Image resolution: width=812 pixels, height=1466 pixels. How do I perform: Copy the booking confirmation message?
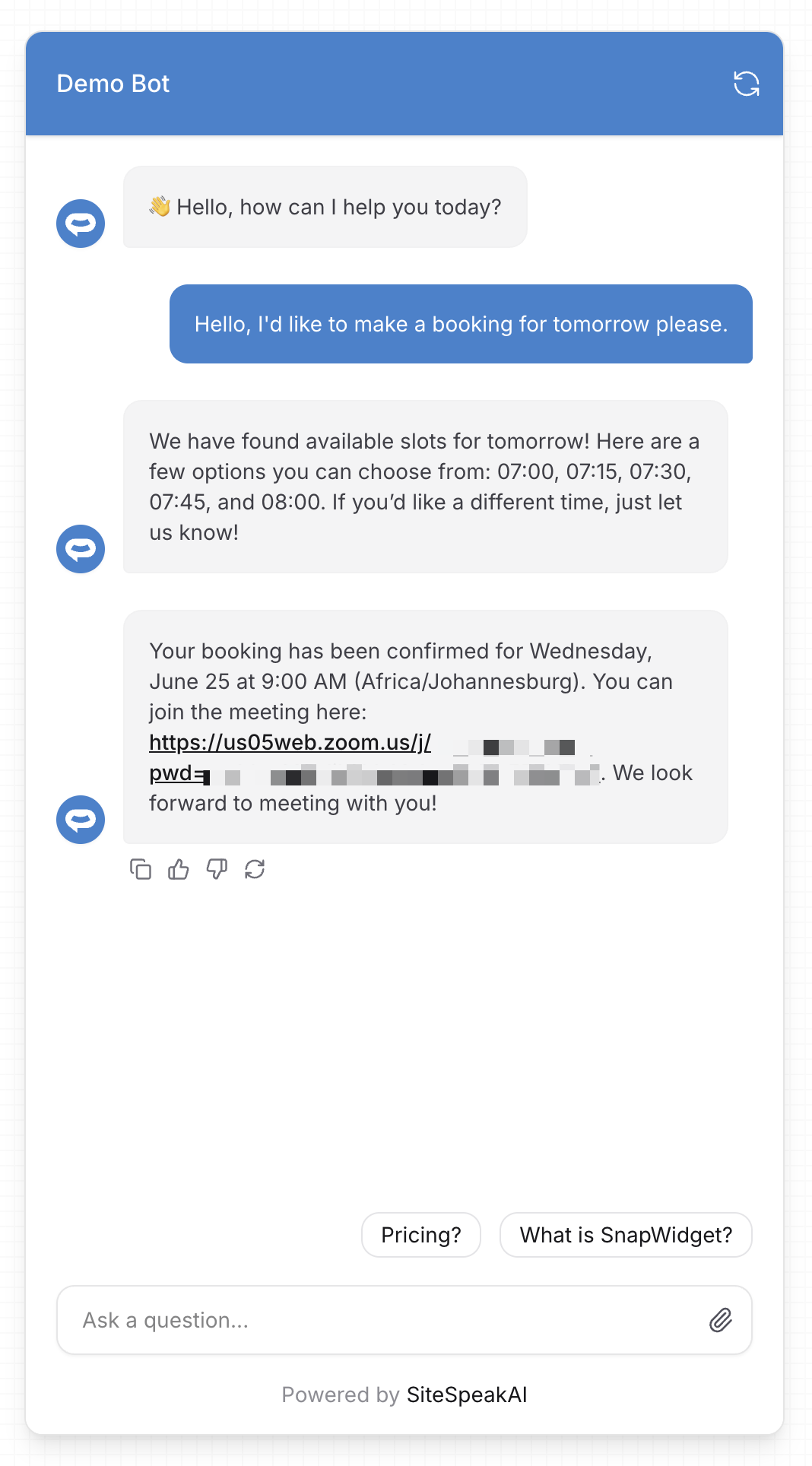(141, 869)
